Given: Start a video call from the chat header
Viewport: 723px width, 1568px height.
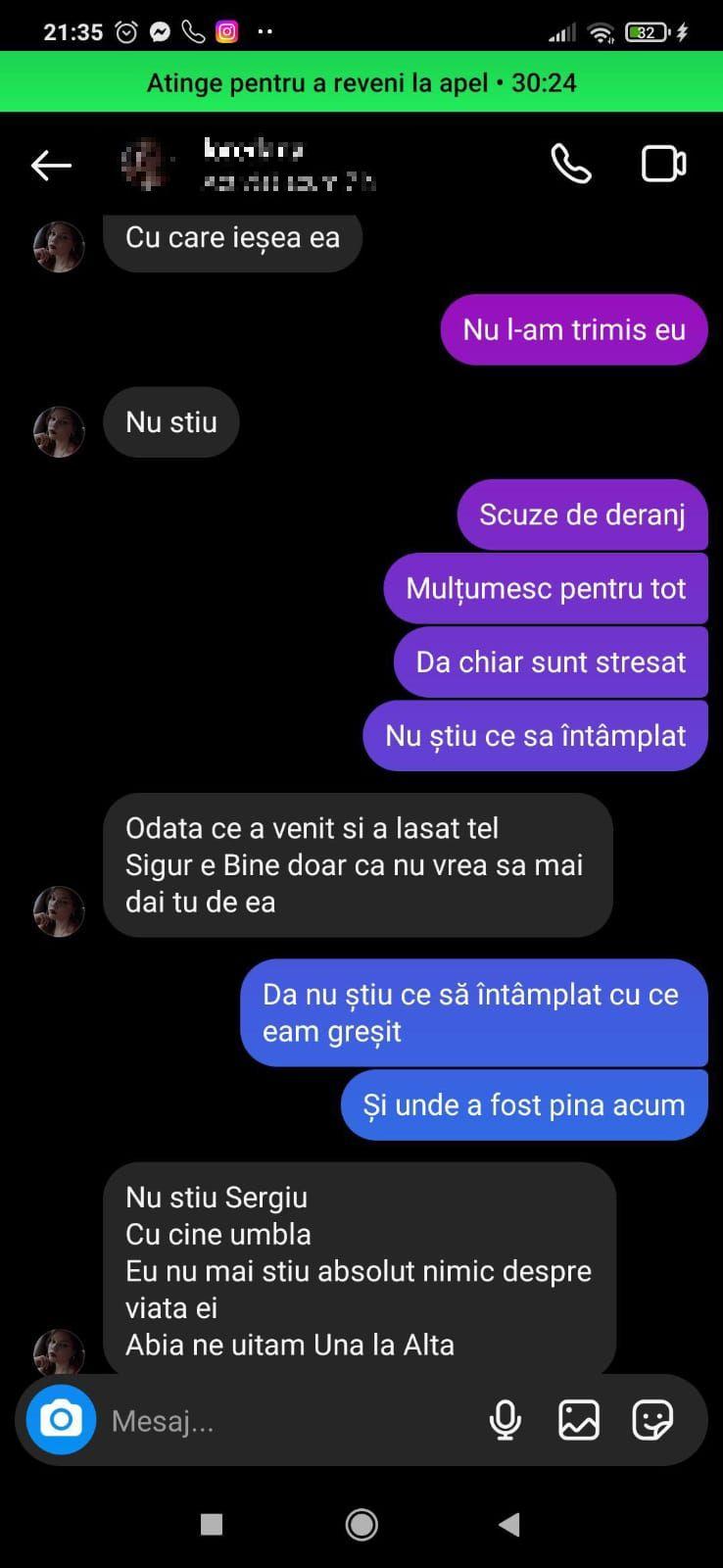Looking at the screenshot, I should (662, 164).
